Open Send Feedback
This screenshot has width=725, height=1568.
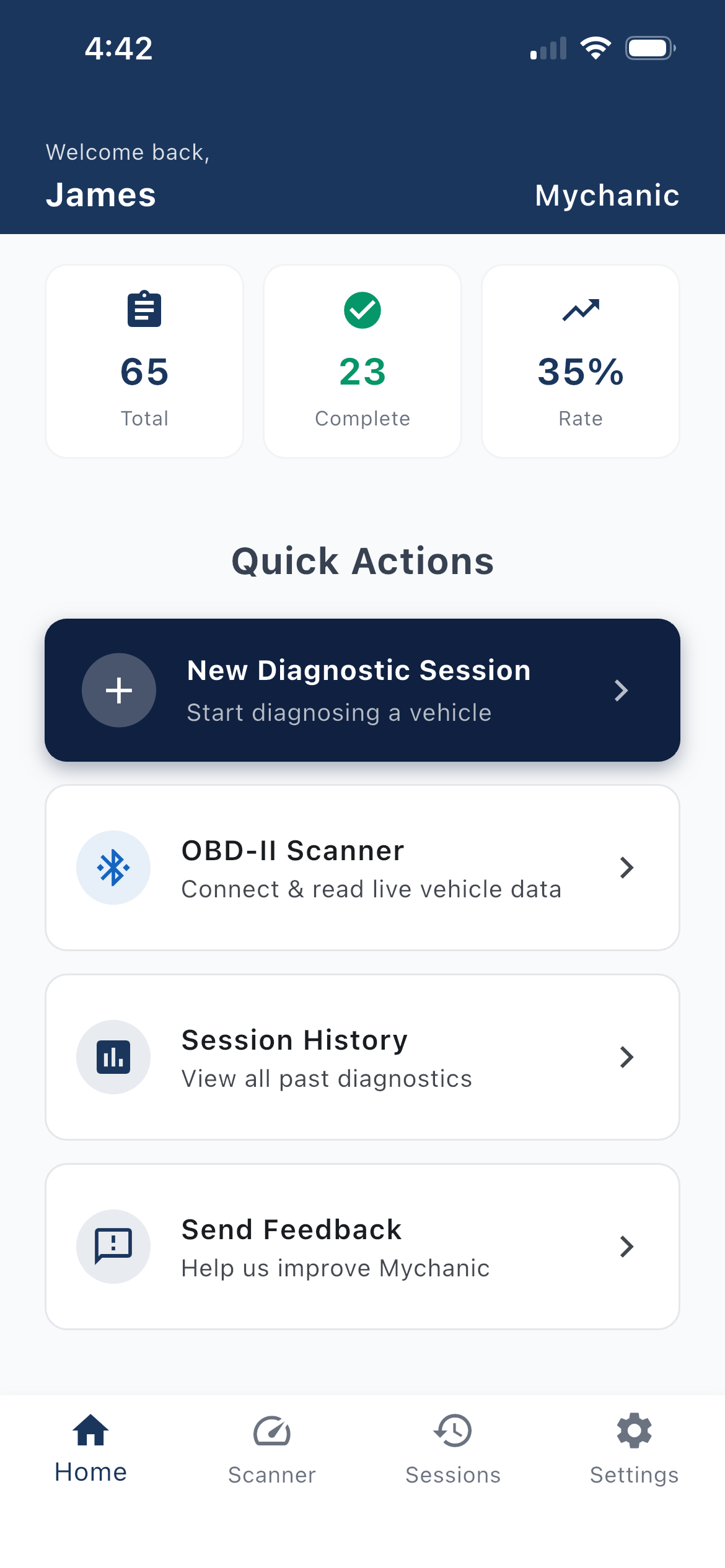(x=362, y=1247)
